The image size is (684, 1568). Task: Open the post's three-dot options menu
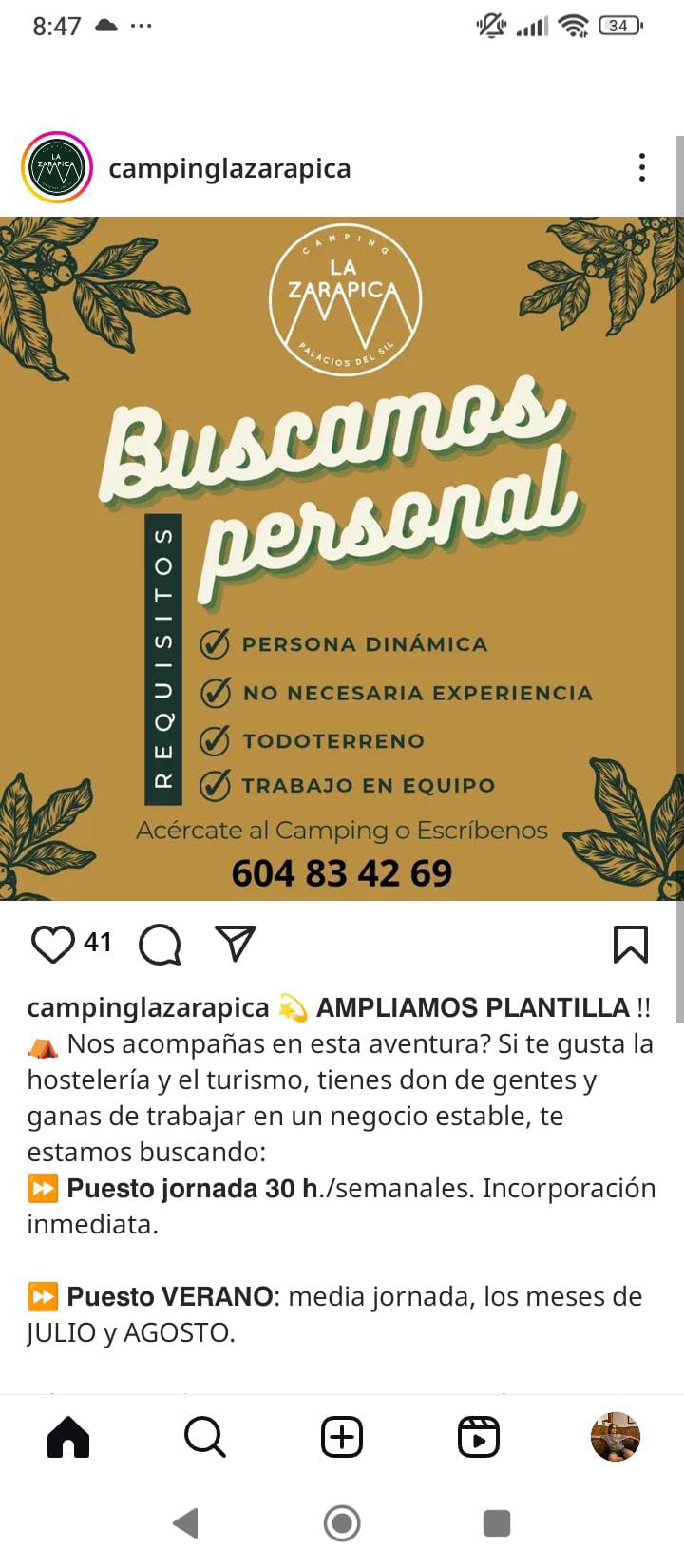pyautogui.click(x=642, y=167)
